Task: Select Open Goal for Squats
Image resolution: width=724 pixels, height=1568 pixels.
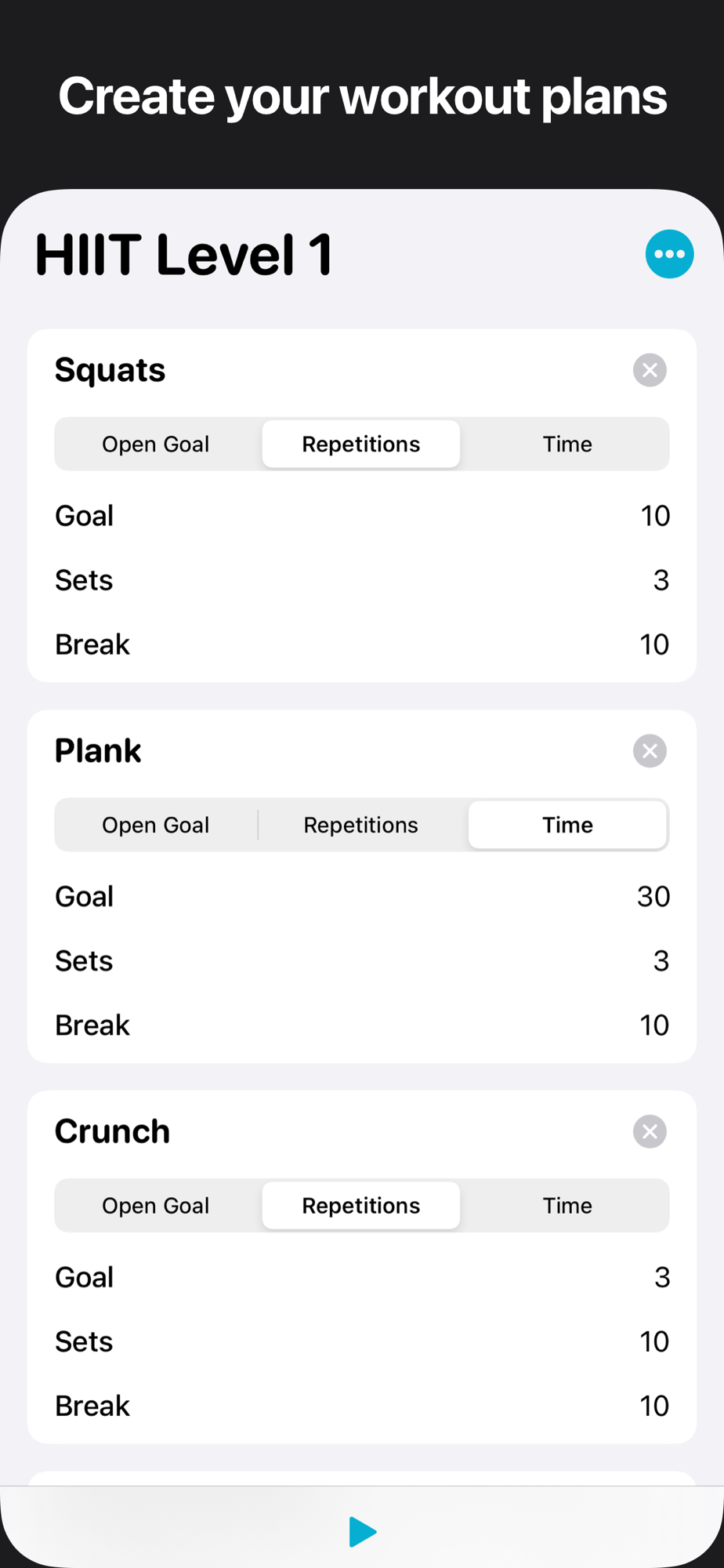Action: click(156, 444)
